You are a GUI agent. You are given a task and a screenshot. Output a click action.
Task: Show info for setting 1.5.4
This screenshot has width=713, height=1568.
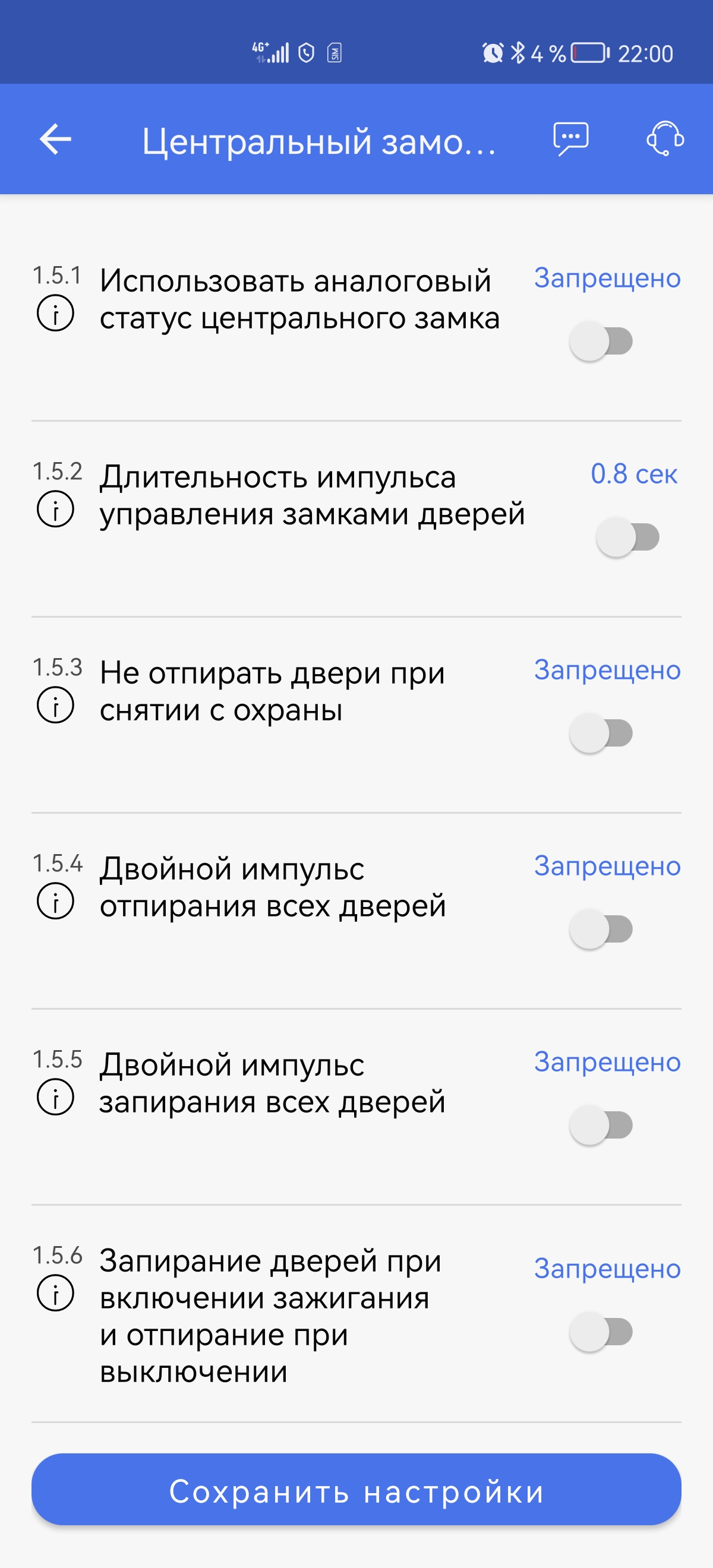point(55,902)
